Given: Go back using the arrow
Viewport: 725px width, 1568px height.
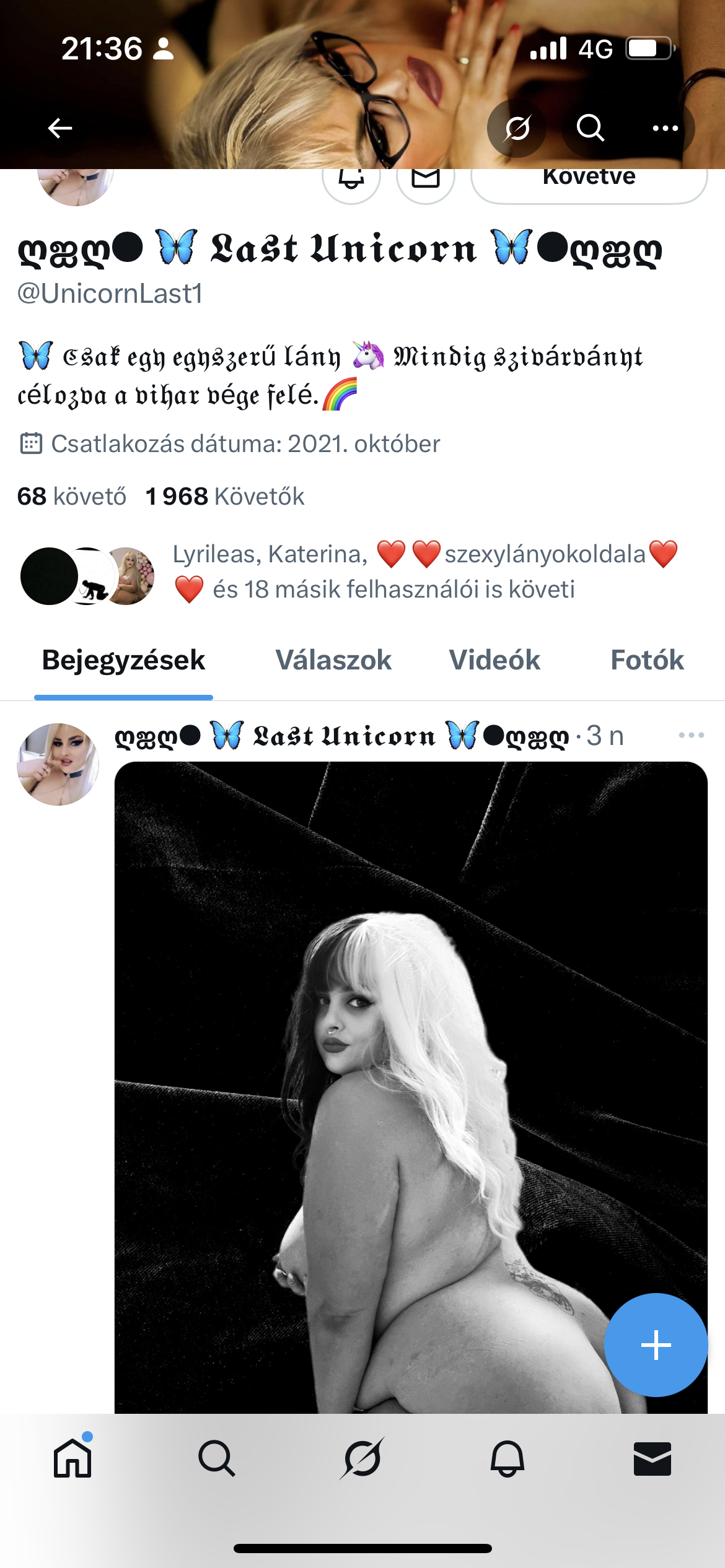Looking at the screenshot, I should pyautogui.click(x=60, y=128).
